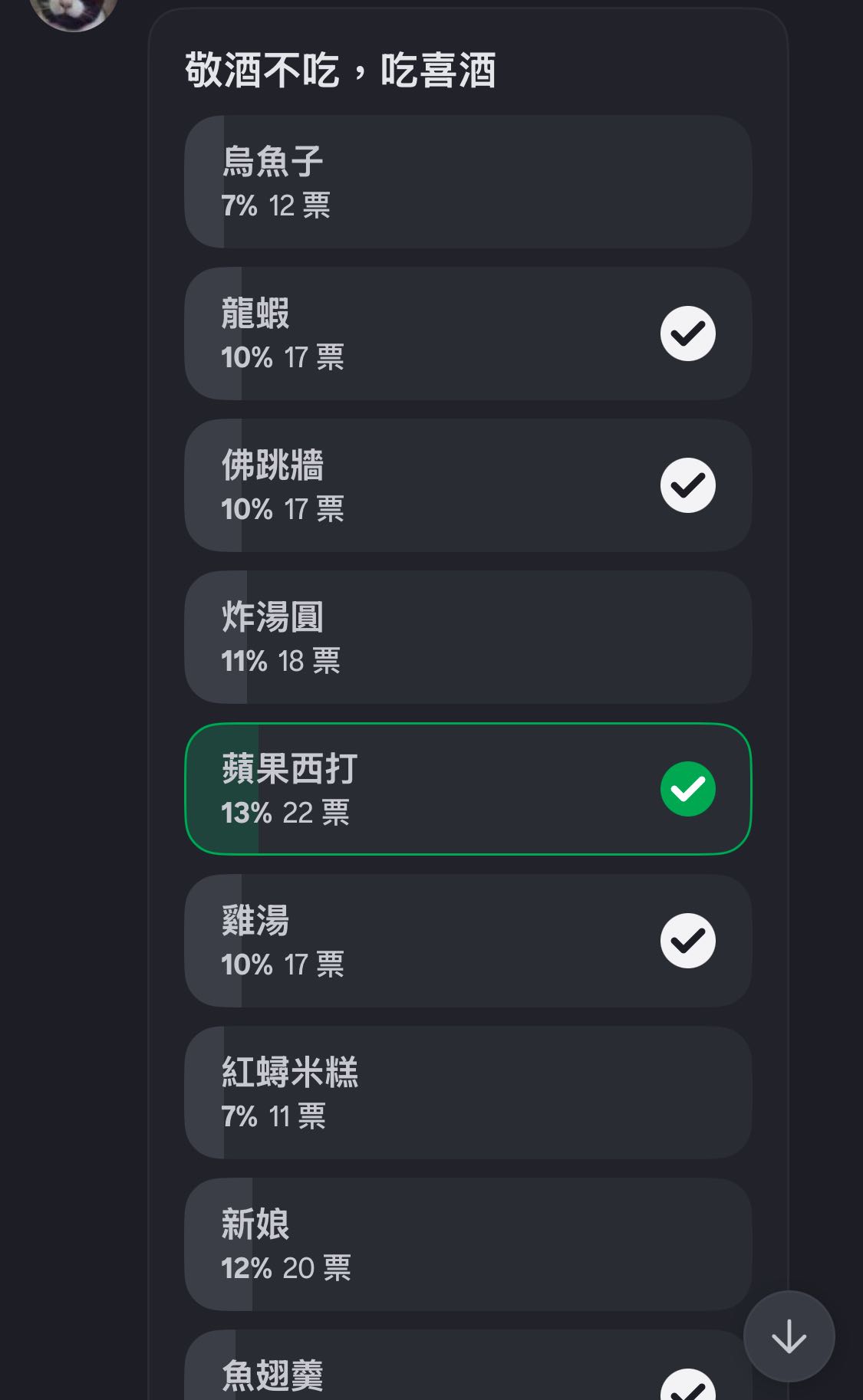Click the poll title 敬酒不吃，吃喜酒
Viewport: 863px width, 1400px height.
[341, 67]
